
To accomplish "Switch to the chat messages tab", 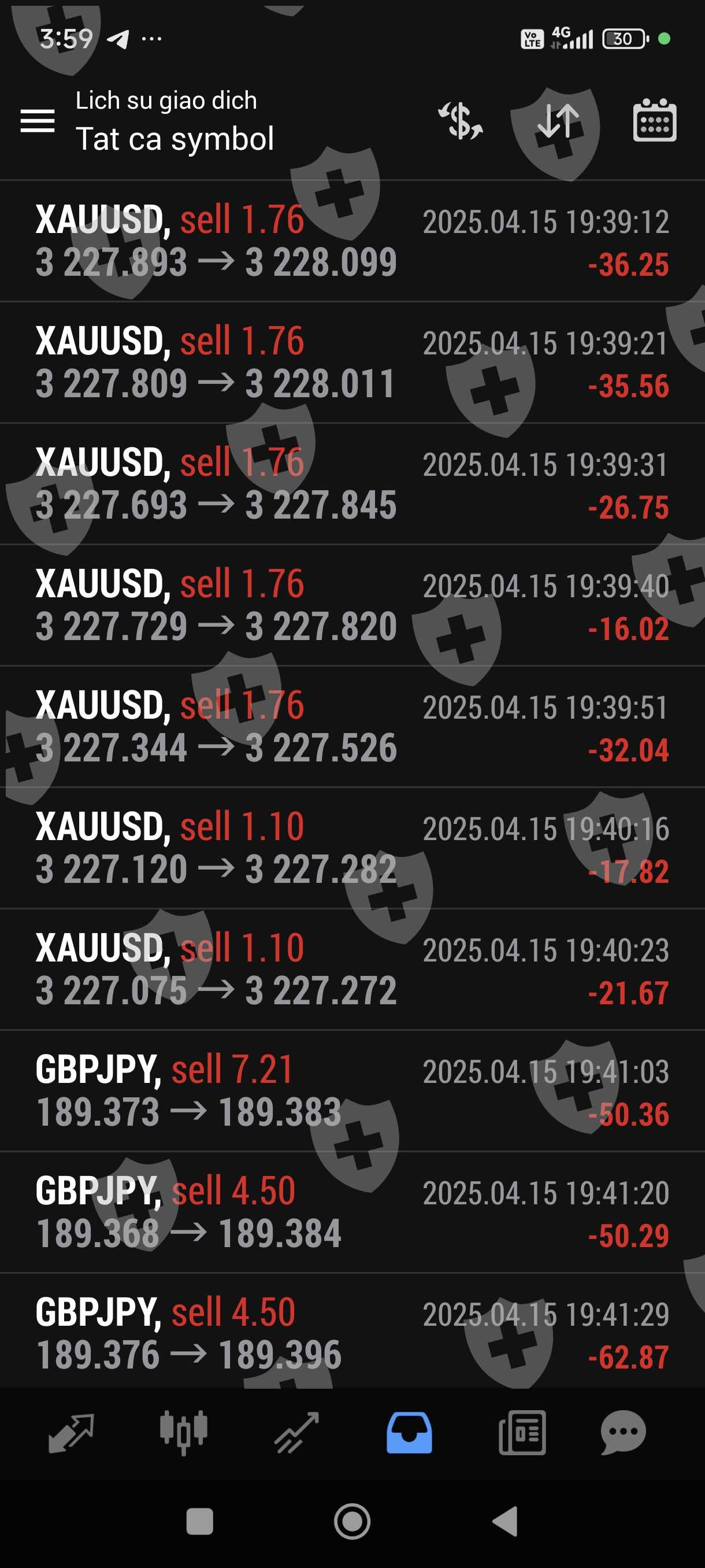I will coord(623,1433).
